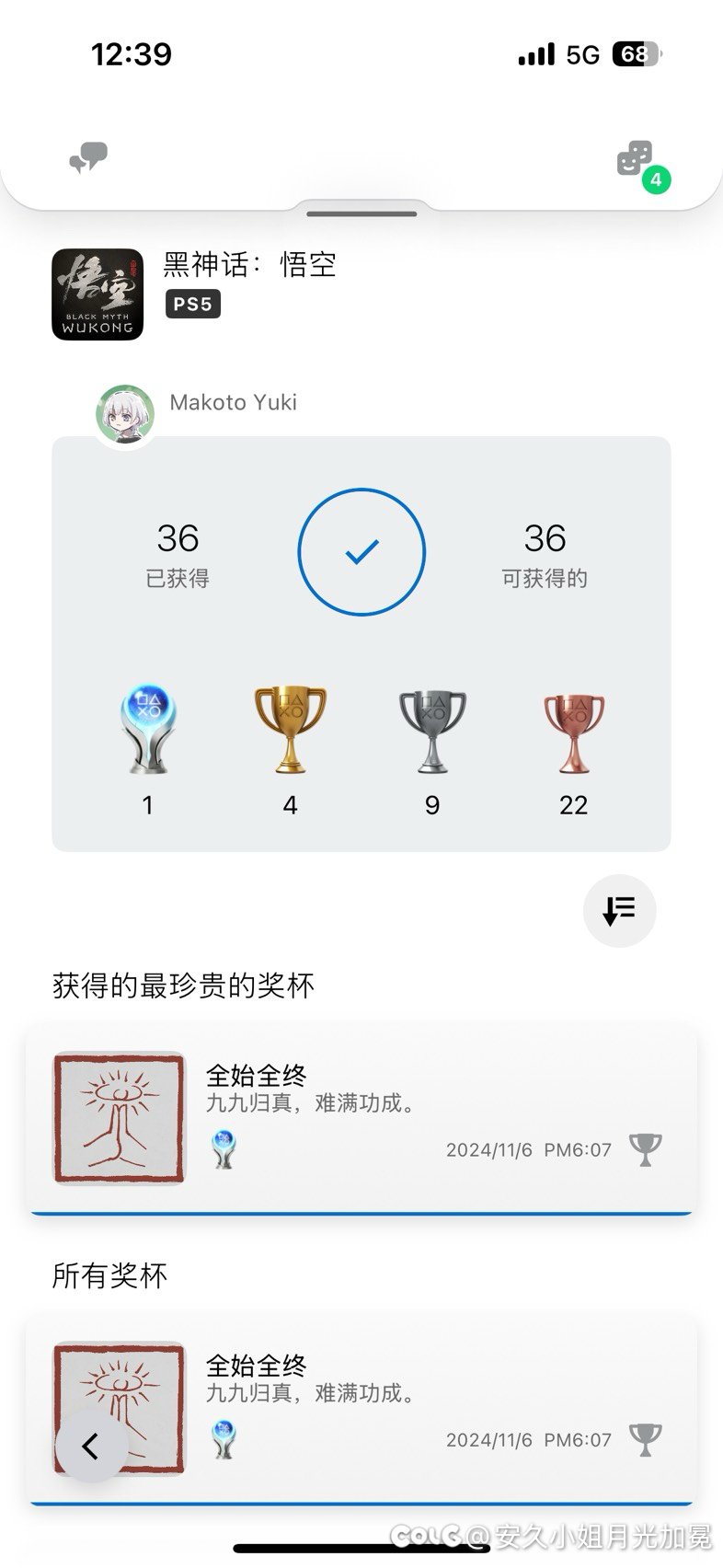Open 全始全终 trophy under 获得的最珍贵的奖杯
This screenshot has height=1568, width=723.
coord(361,1117)
